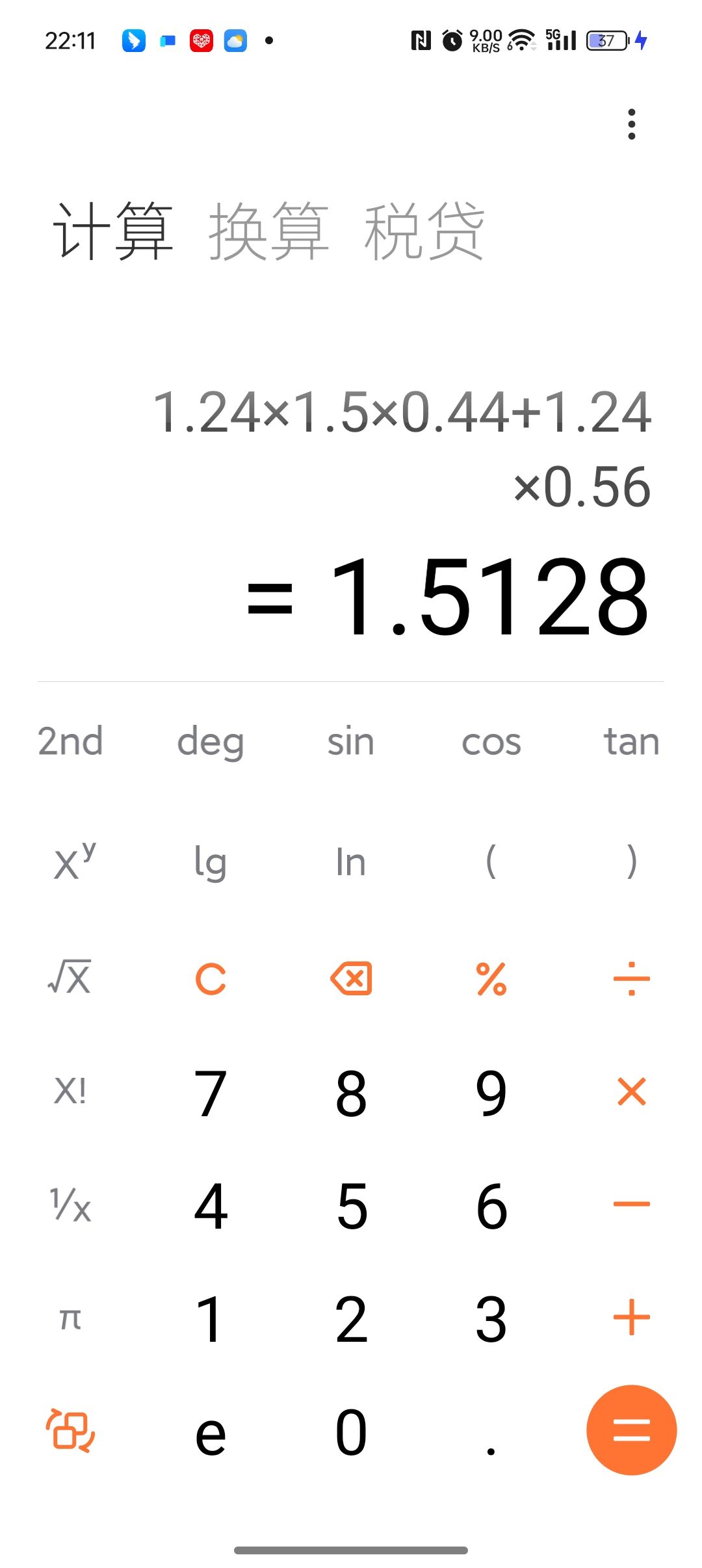
Task: Switch to the 换算 tab
Action: [x=268, y=231]
